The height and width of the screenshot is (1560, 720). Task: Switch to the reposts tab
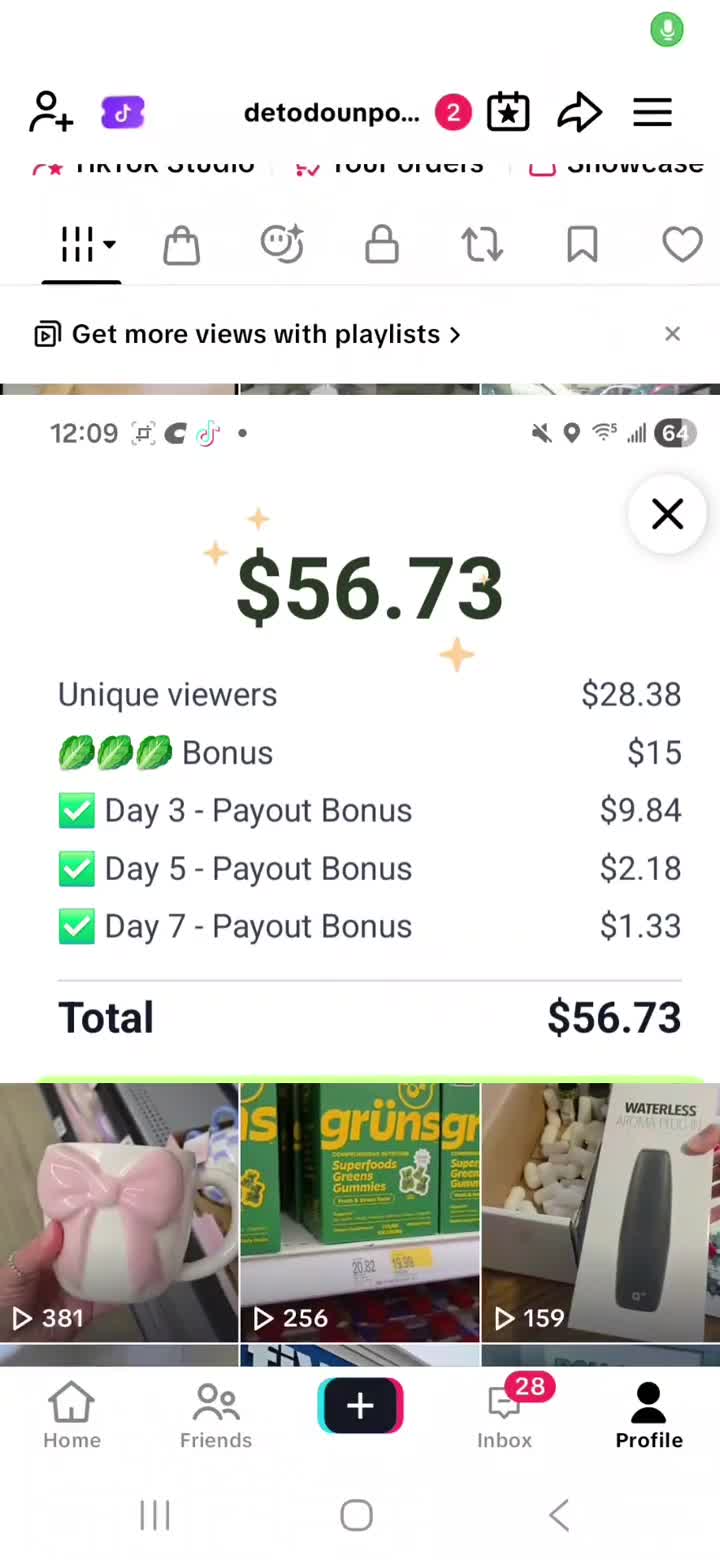click(x=481, y=245)
